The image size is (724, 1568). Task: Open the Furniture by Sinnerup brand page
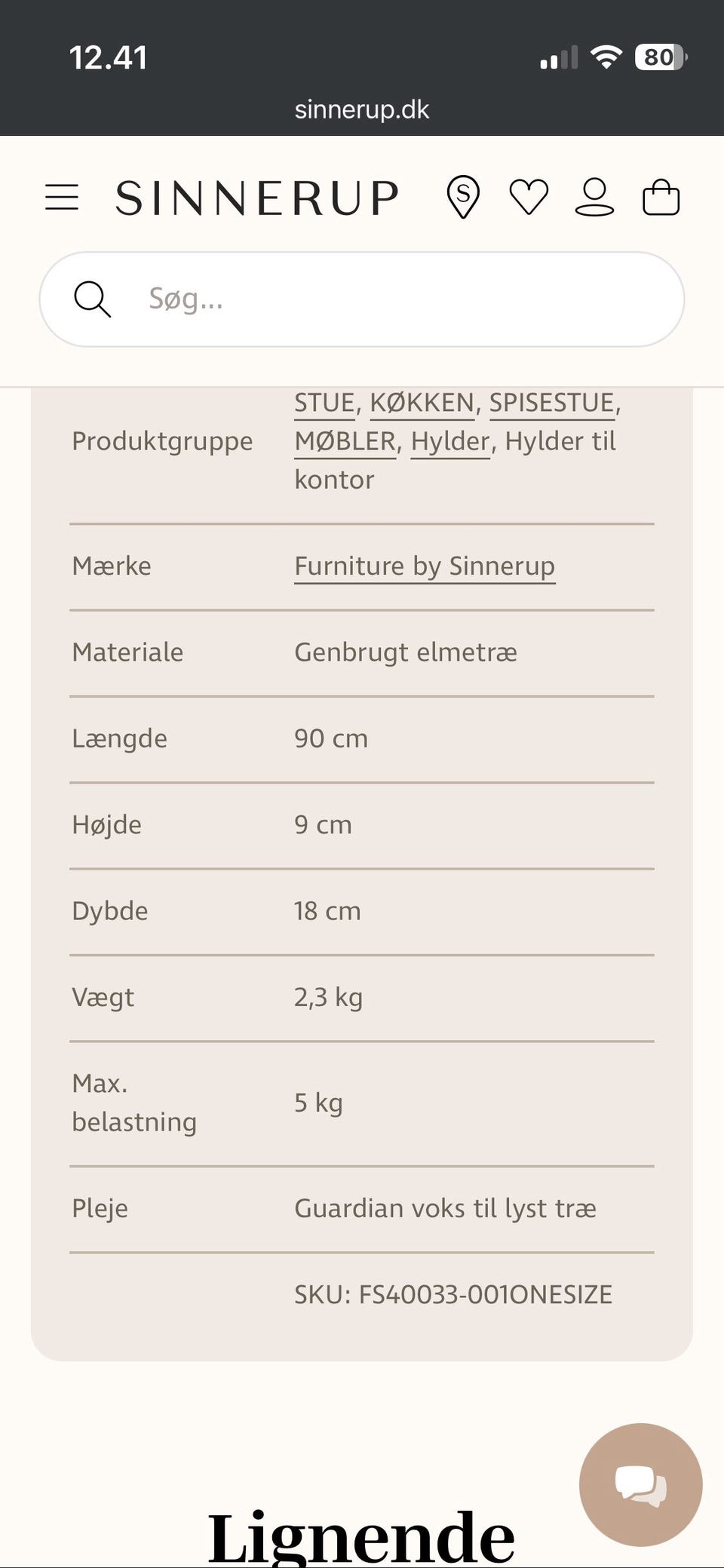(x=425, y=566)
